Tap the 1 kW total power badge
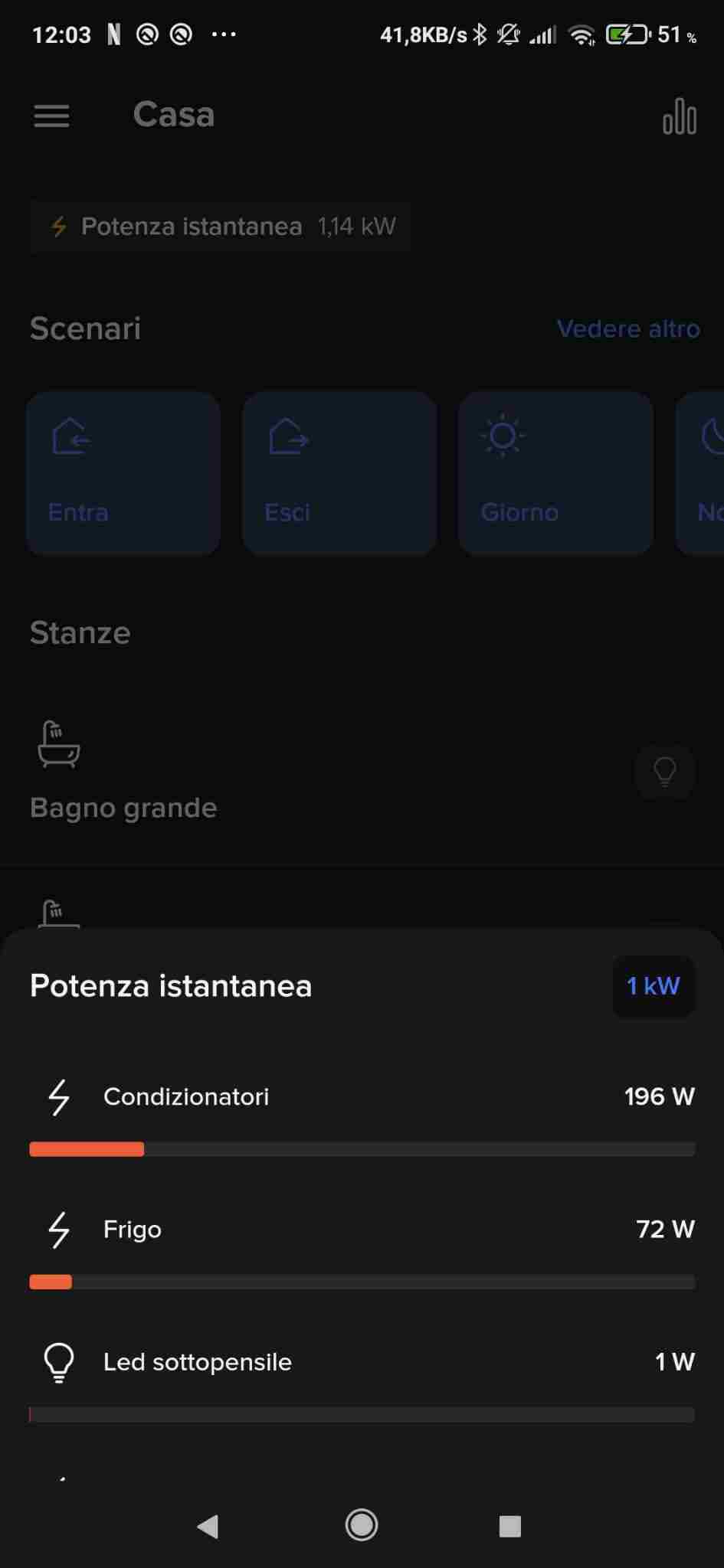 tap(654, 986)
